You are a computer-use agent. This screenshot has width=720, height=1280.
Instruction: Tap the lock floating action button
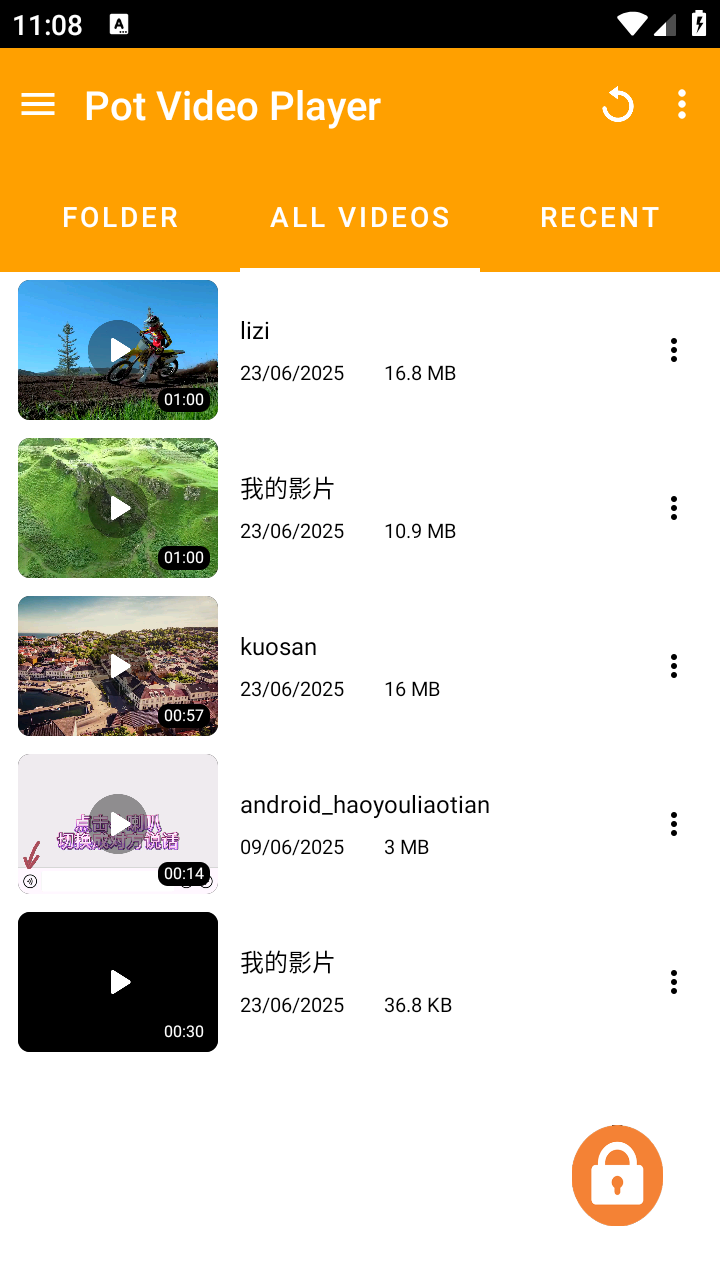(x=617, y=1175)
